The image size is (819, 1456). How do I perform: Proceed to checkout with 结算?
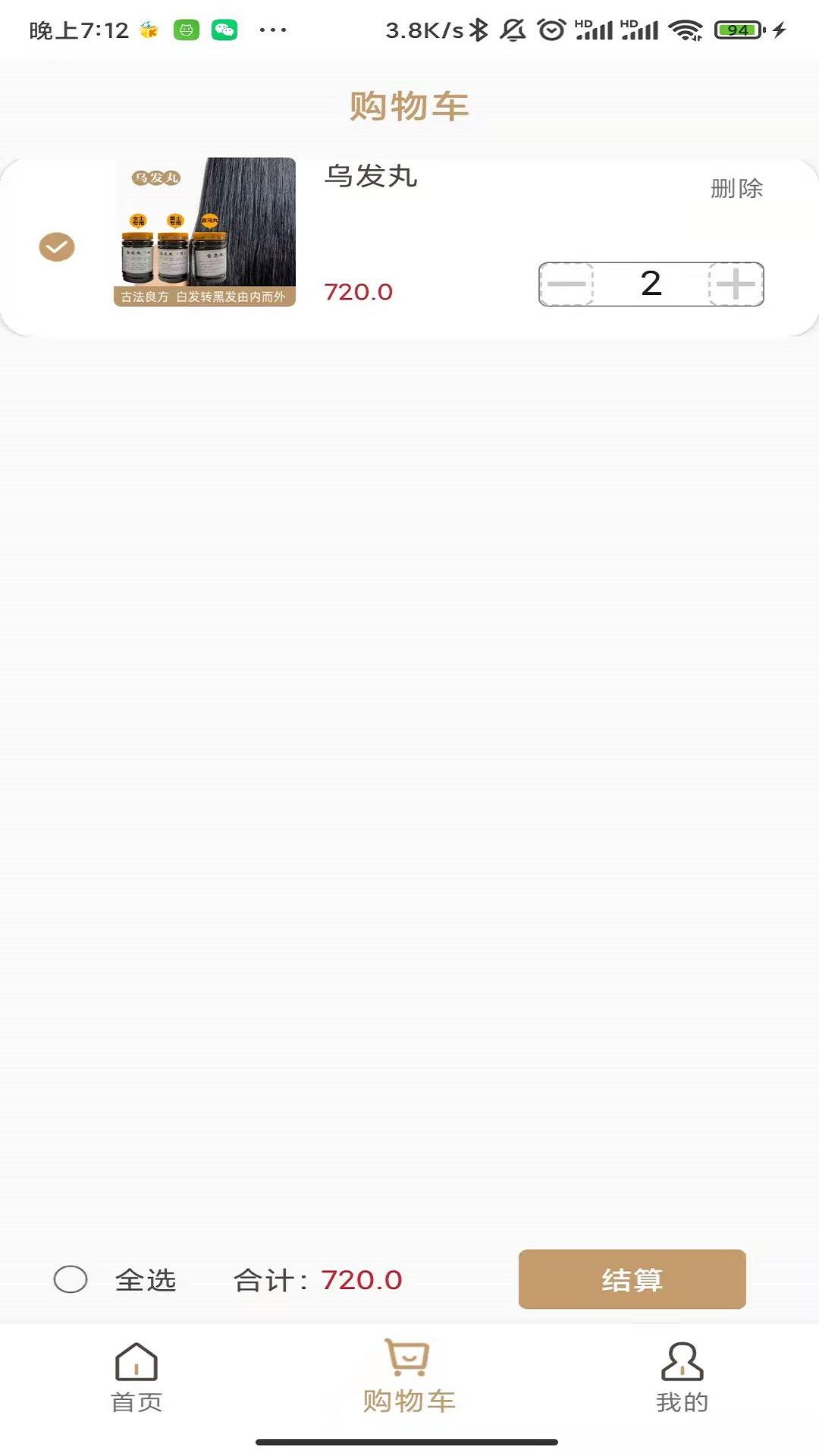click(632, 1279)
